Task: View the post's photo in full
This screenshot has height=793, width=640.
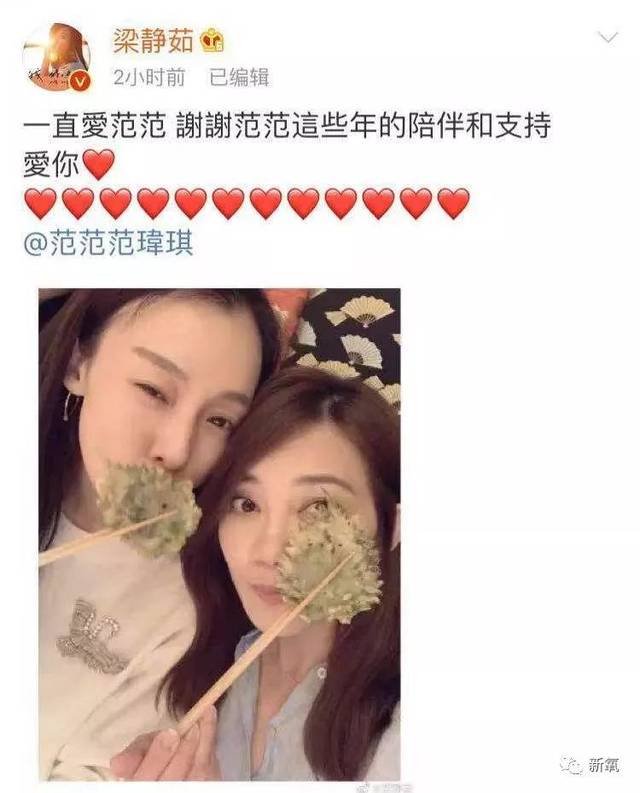Action: tap(219, 520)
